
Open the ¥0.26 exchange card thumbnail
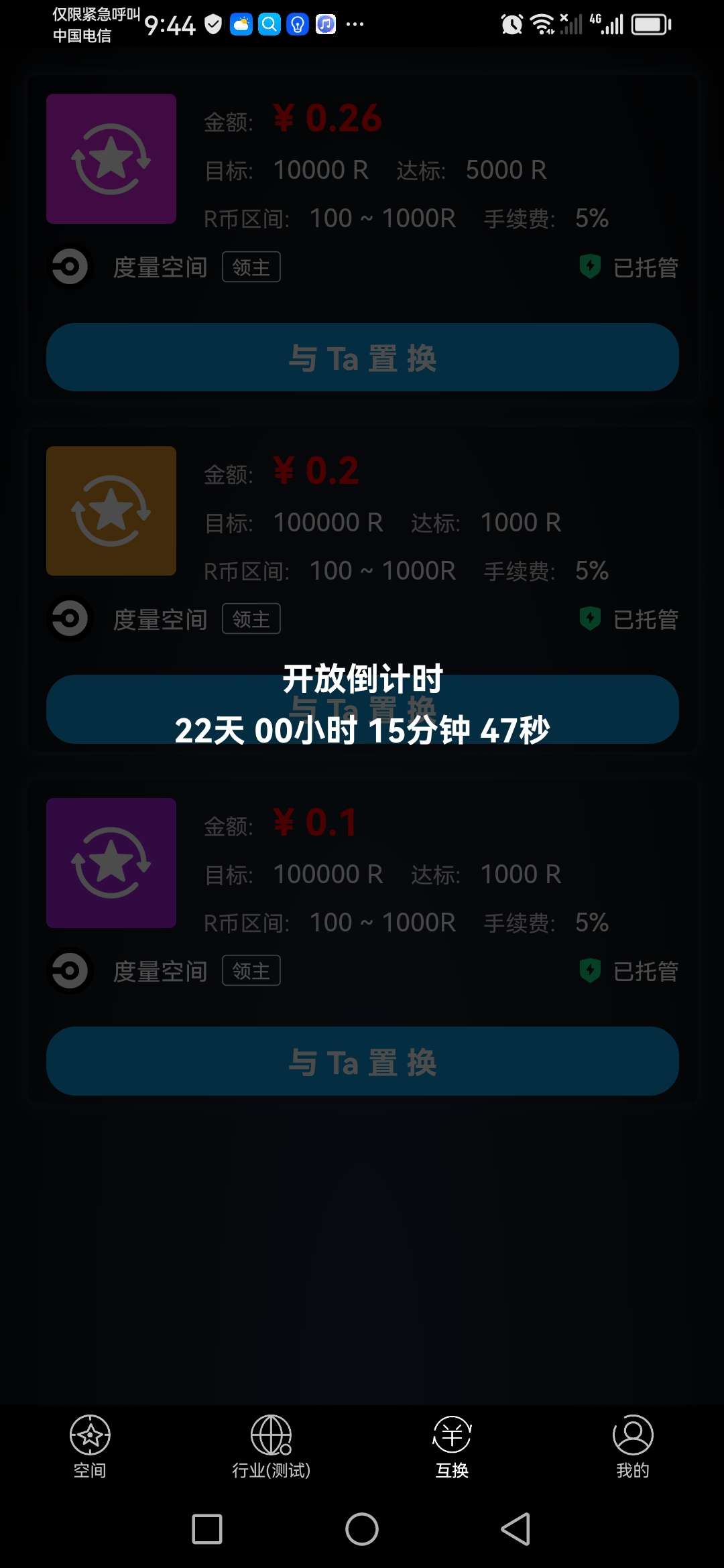(x=111, y=159)
